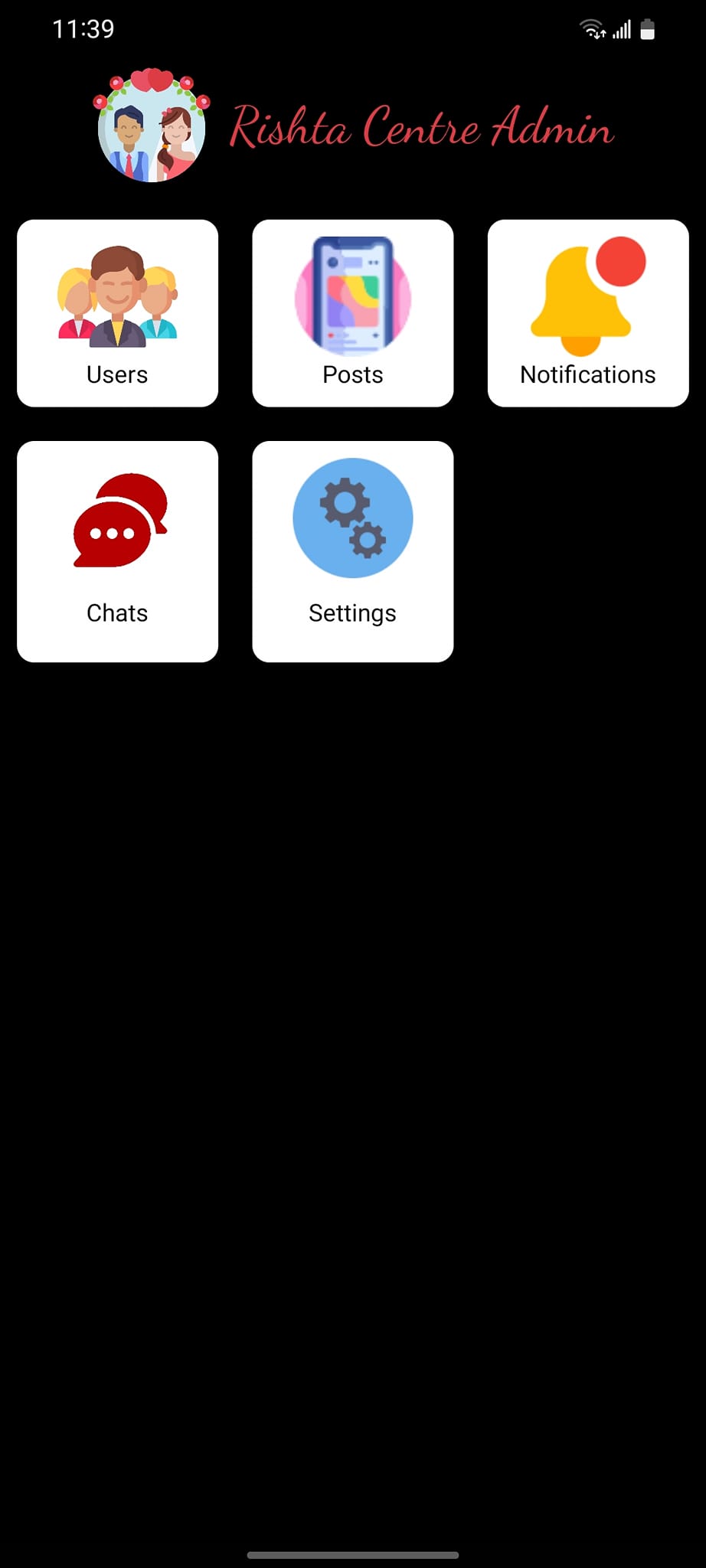Open the Notifications tile

pos(587,313)
